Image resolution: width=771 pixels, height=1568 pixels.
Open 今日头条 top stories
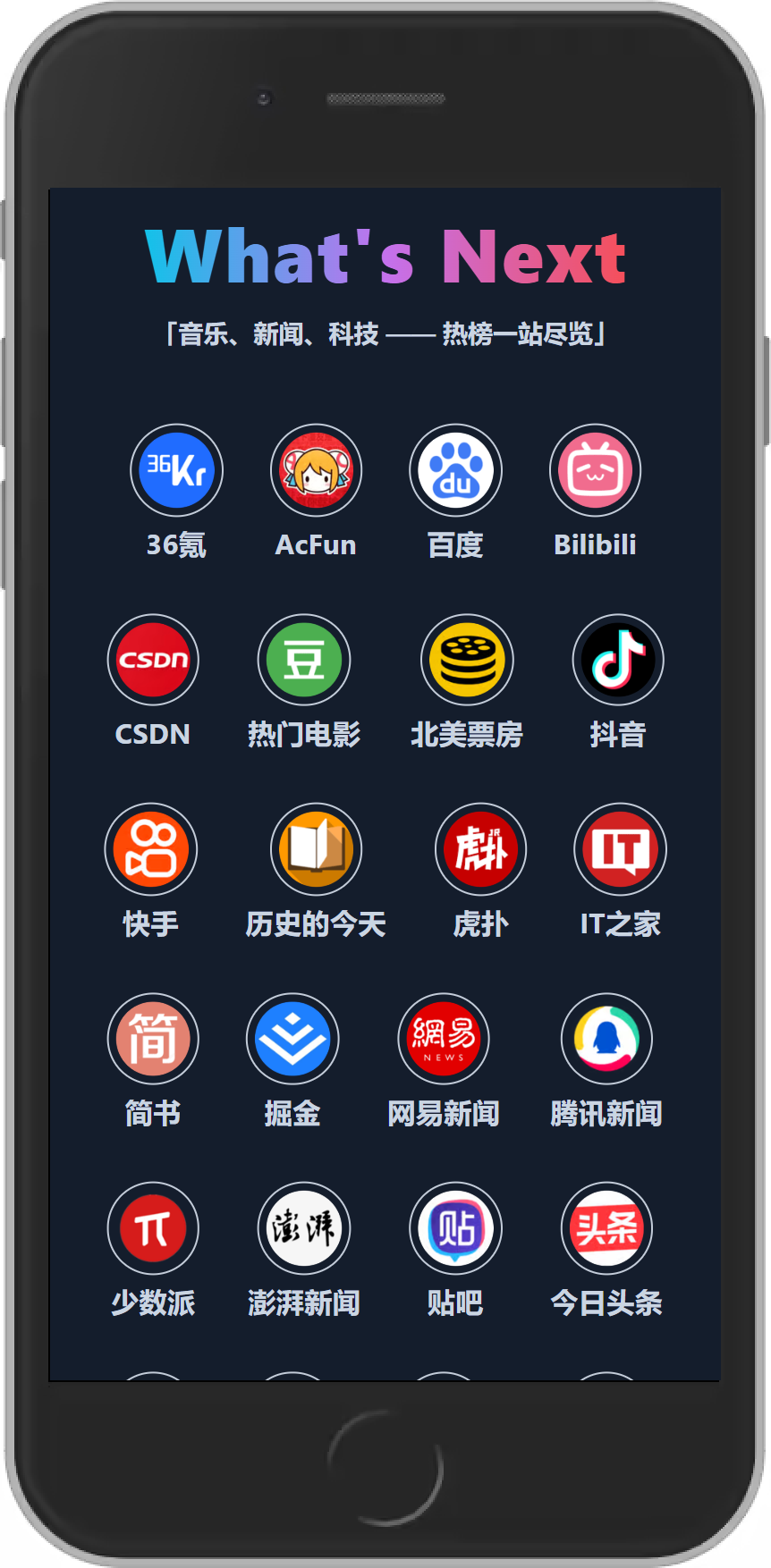click(606, 1229)
